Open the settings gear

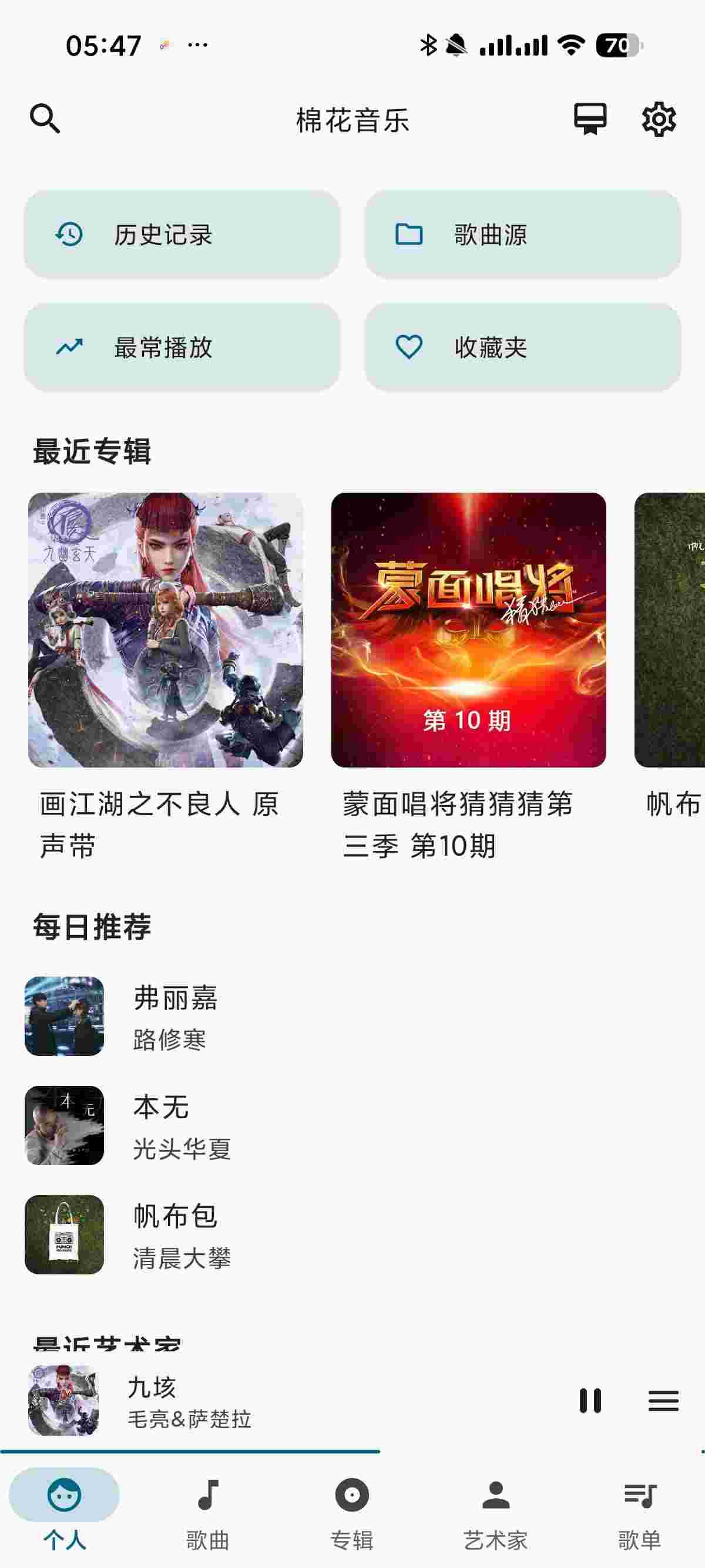[658, 119]
